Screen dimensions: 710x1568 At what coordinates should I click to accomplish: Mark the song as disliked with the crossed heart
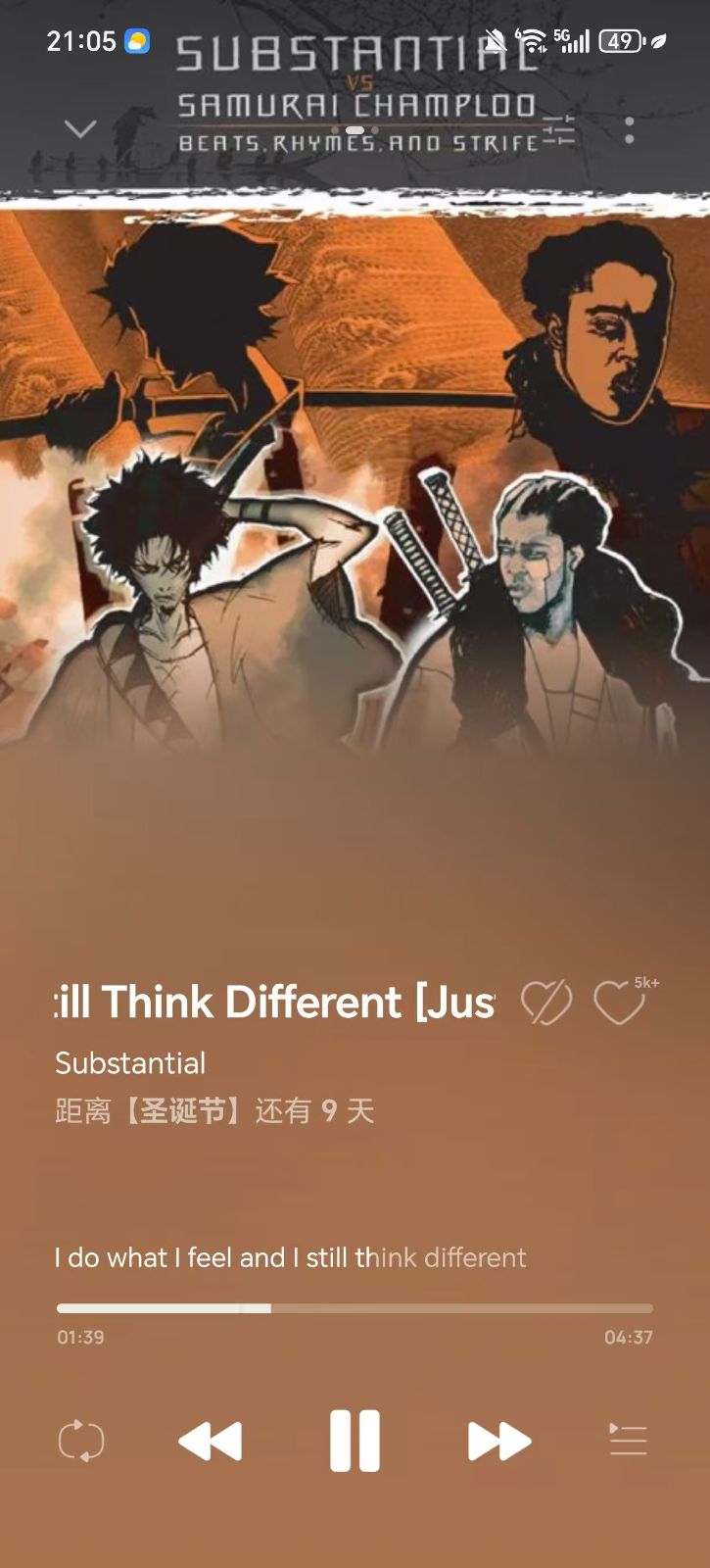point(545,1004)
